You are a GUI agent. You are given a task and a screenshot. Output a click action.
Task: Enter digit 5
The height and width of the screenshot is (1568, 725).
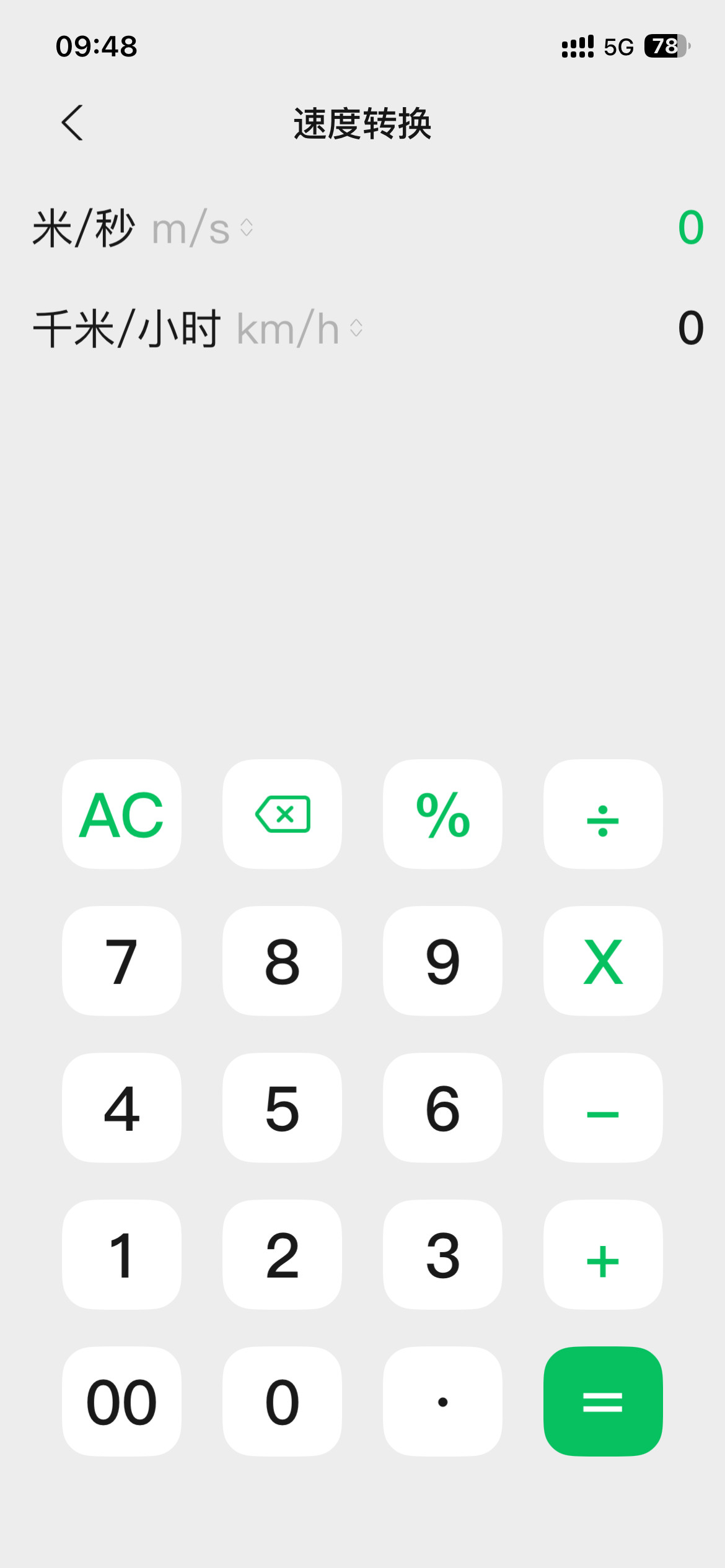(282, 1107)
